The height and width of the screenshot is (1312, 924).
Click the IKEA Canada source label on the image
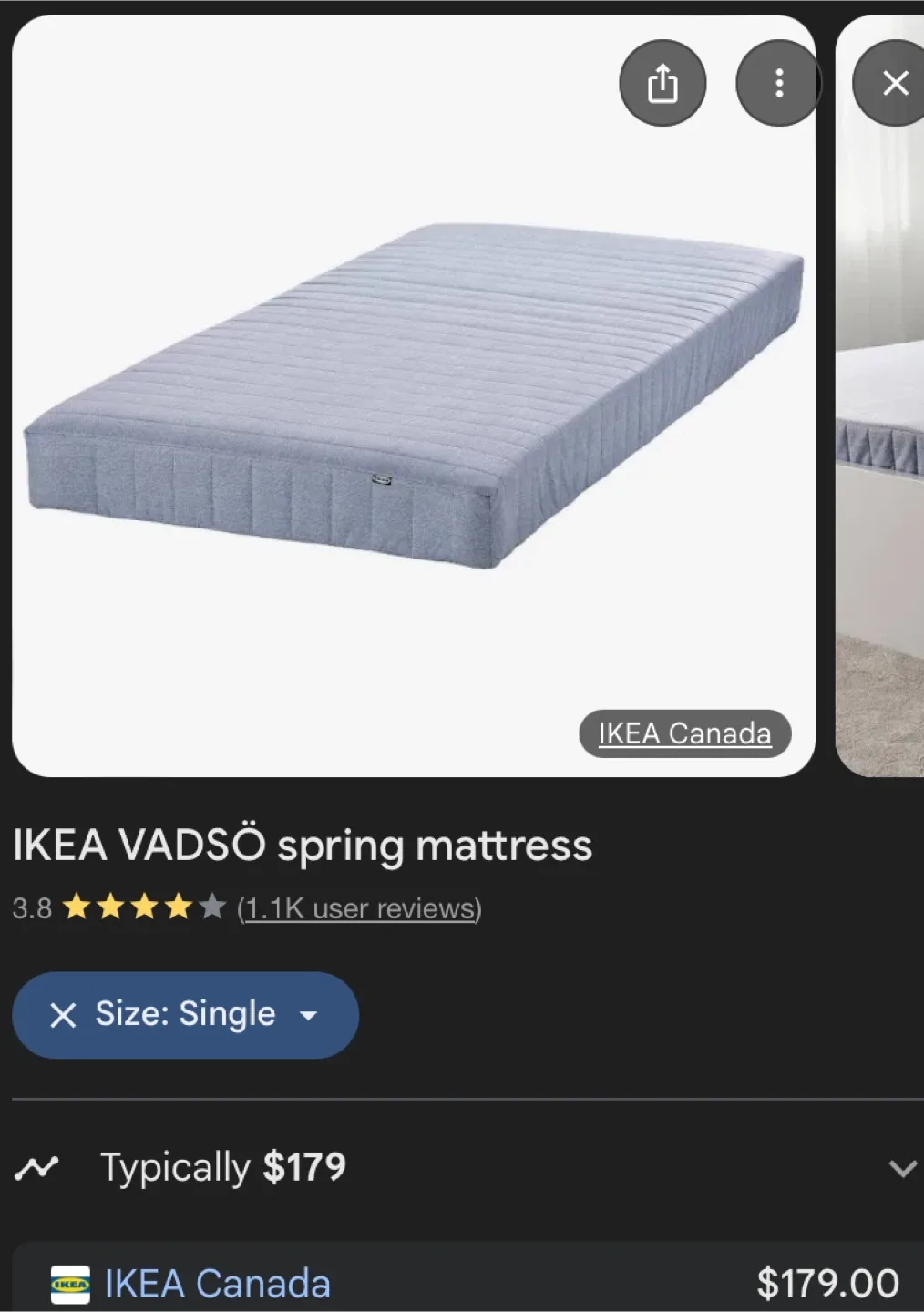click(x=684, y=733)
